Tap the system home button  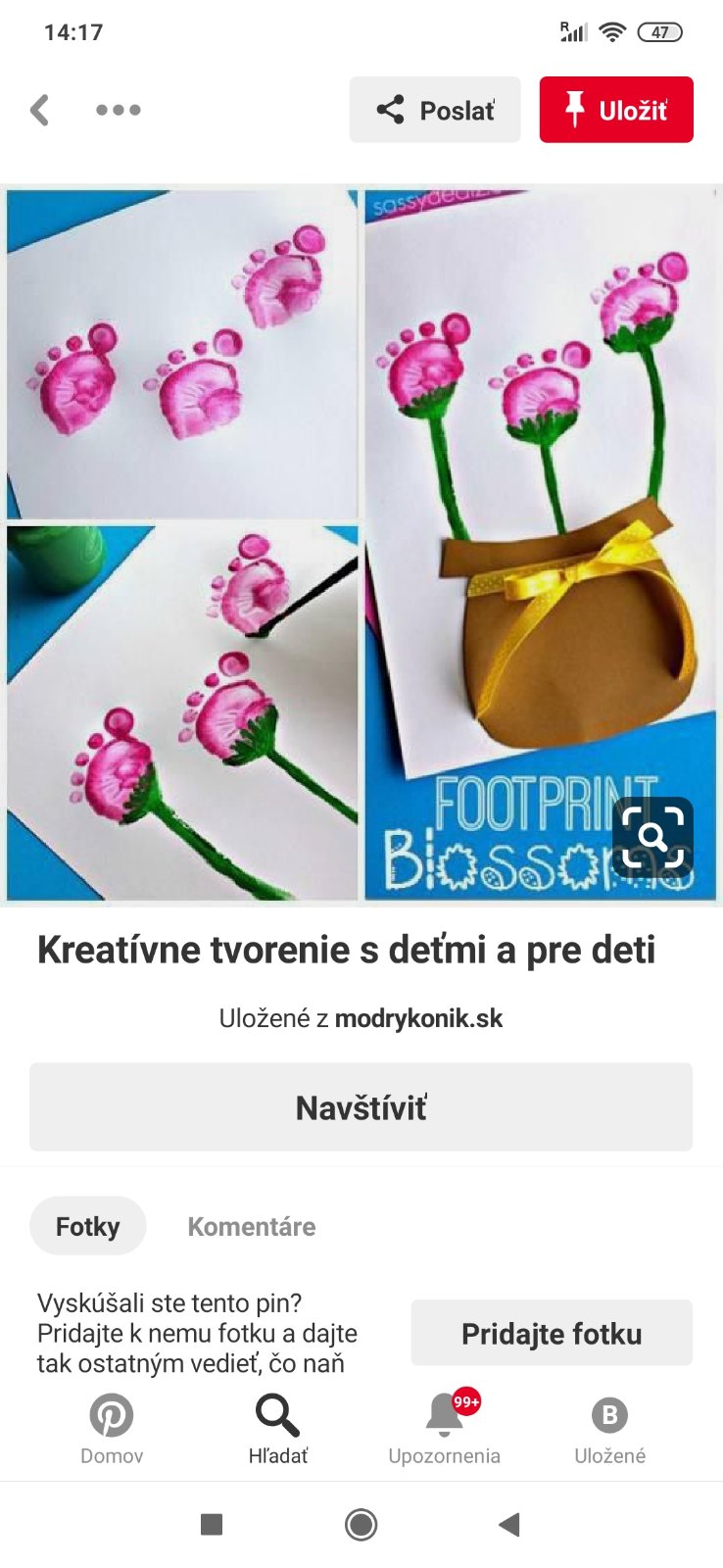[361, 1524]
